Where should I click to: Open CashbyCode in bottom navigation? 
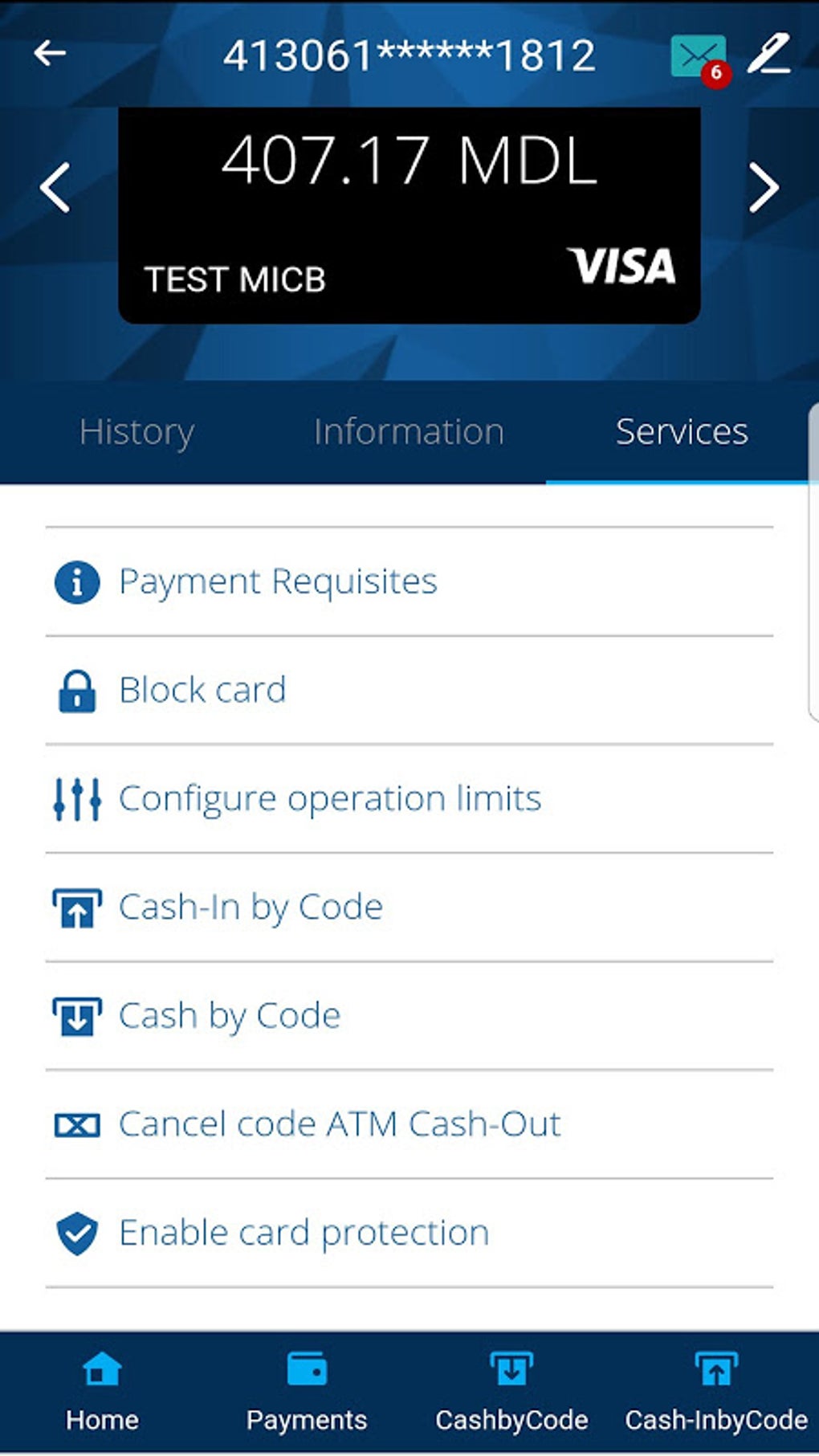(x=511, y=1391)
